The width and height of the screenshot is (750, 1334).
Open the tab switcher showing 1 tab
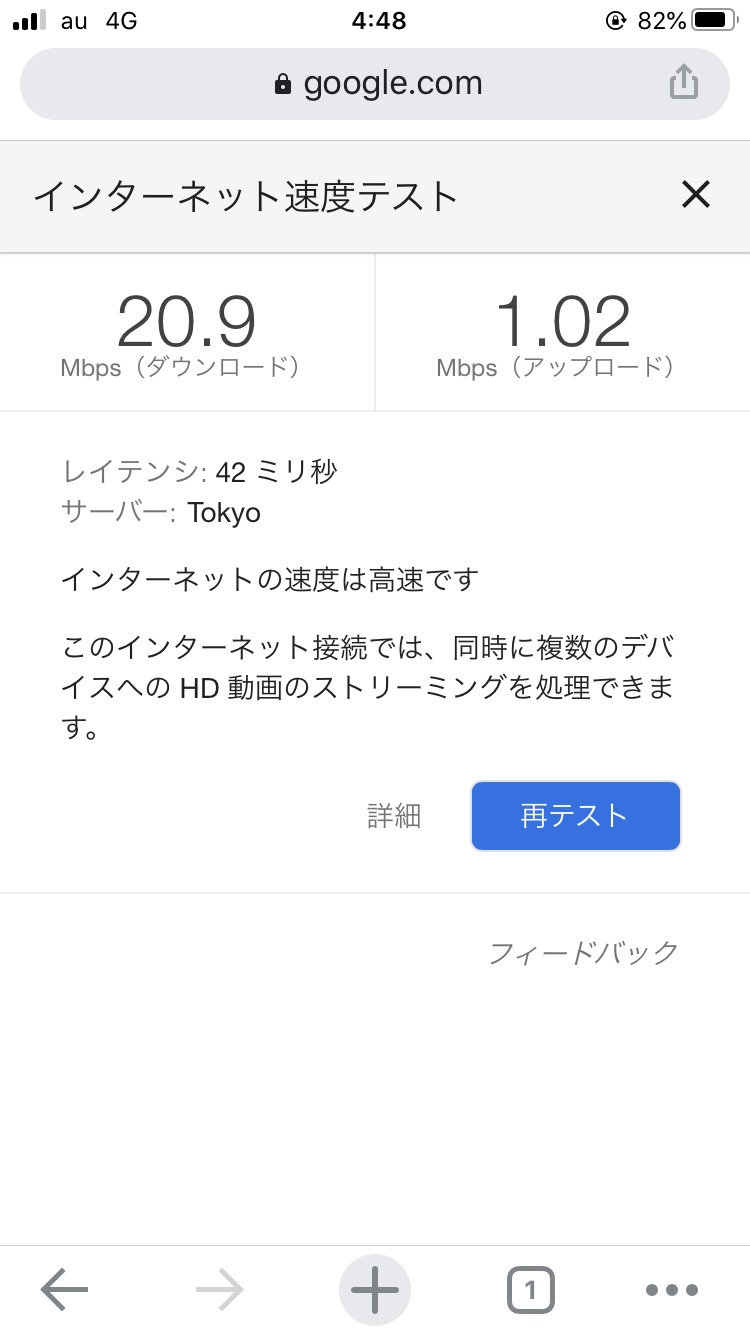[x=530, y=1290]
